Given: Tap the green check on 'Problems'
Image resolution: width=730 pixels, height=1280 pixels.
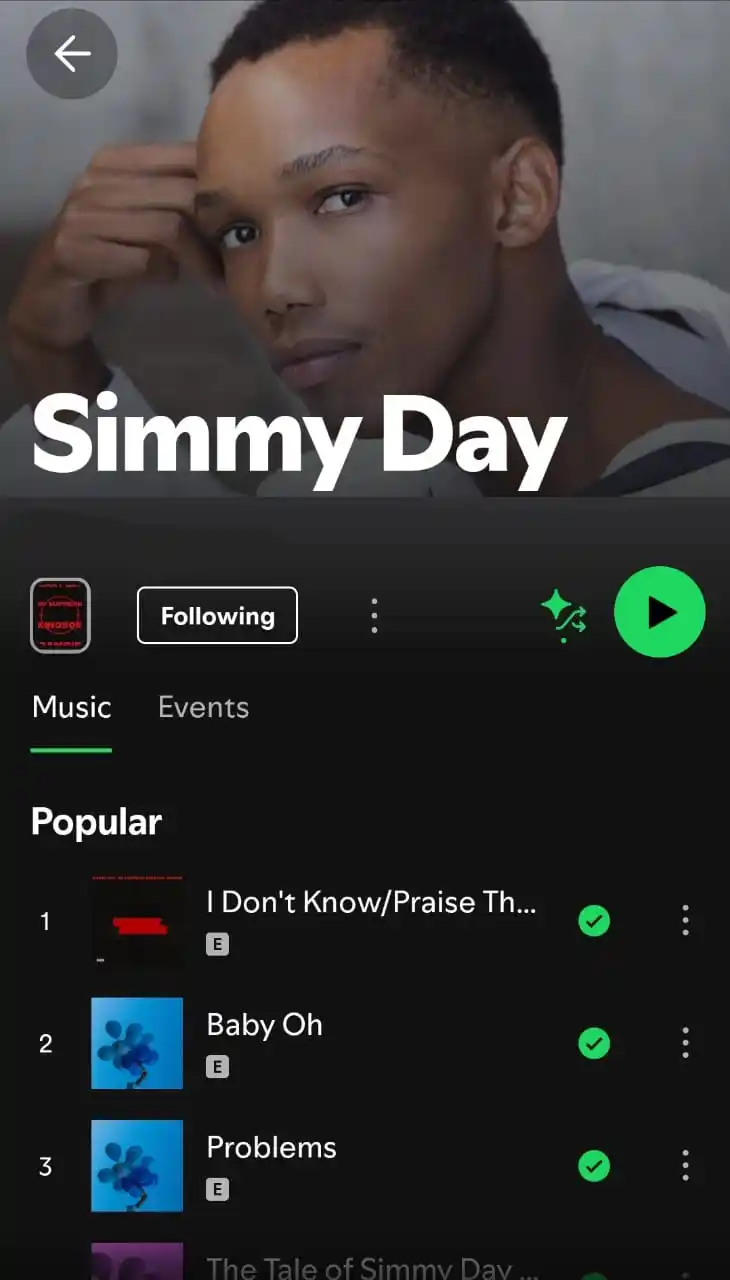Looking at the screenshot, I should tap(594, 1166).
